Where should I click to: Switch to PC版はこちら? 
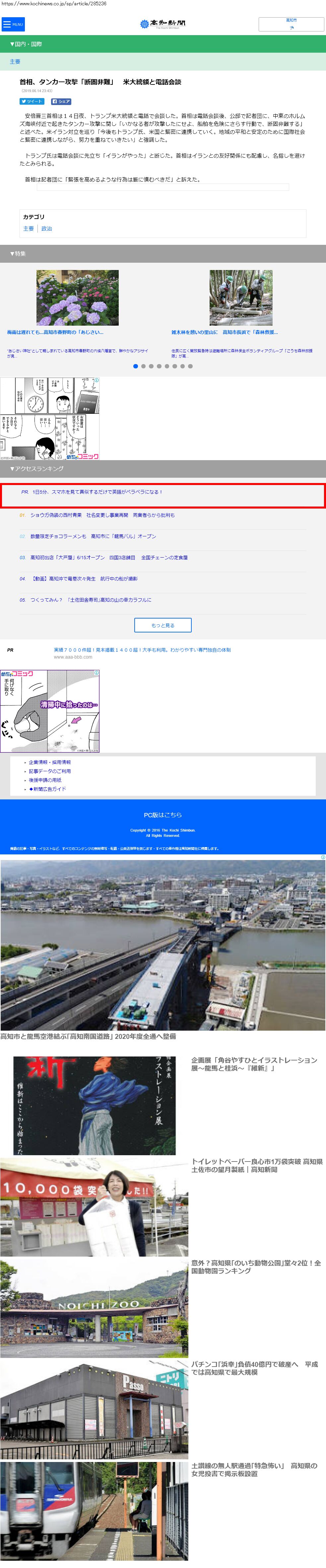(x=163, y=815)
